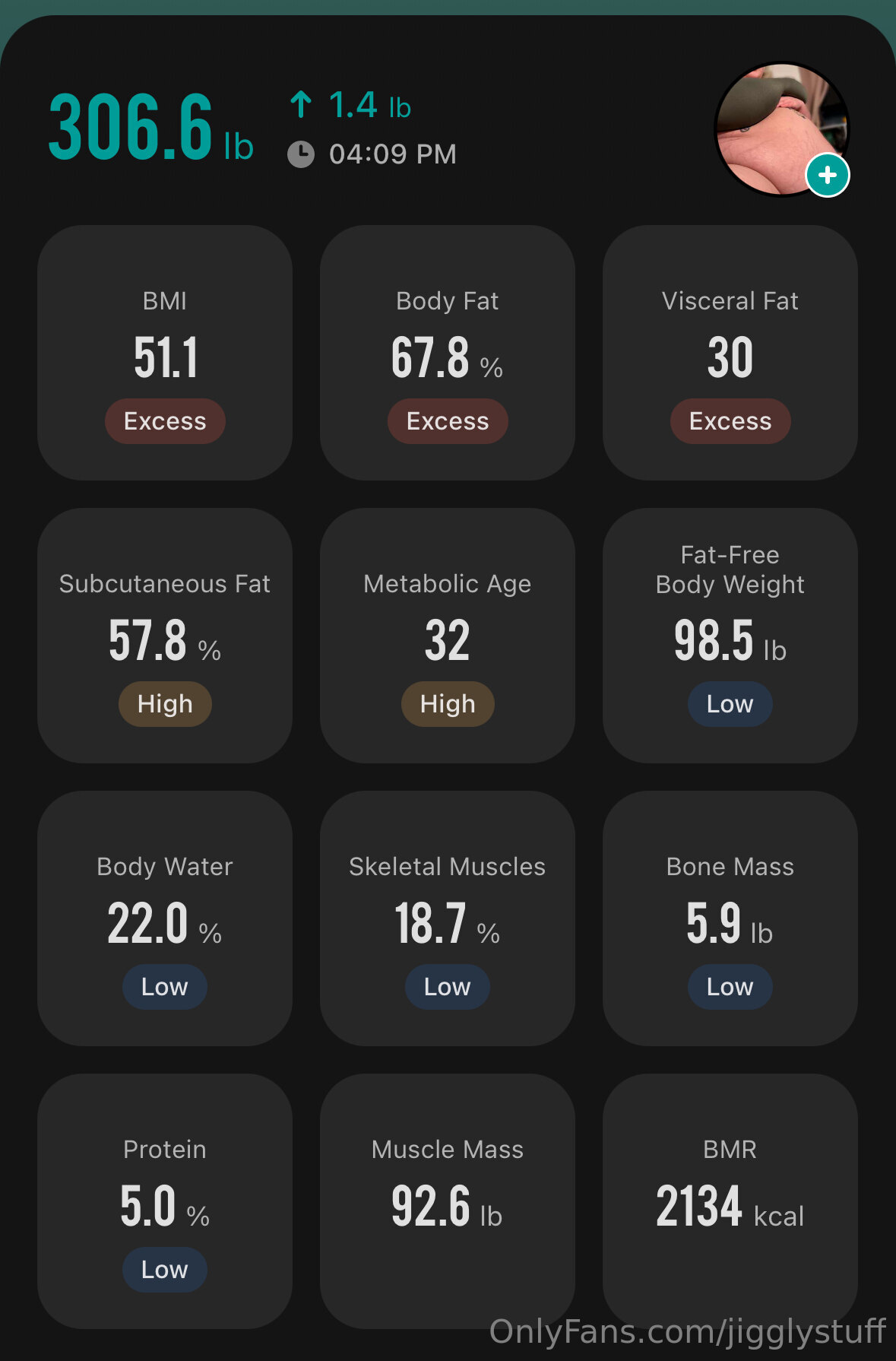Image resolution: width=896 pixels, height=1361 pixels.
Task: Open the BMR card
Action: tap(730, 1201)
